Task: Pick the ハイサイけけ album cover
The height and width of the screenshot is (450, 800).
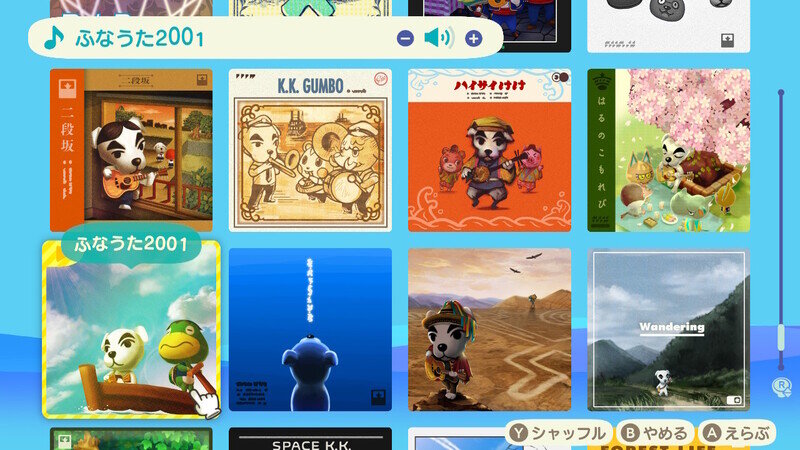Action: (489, 150)
